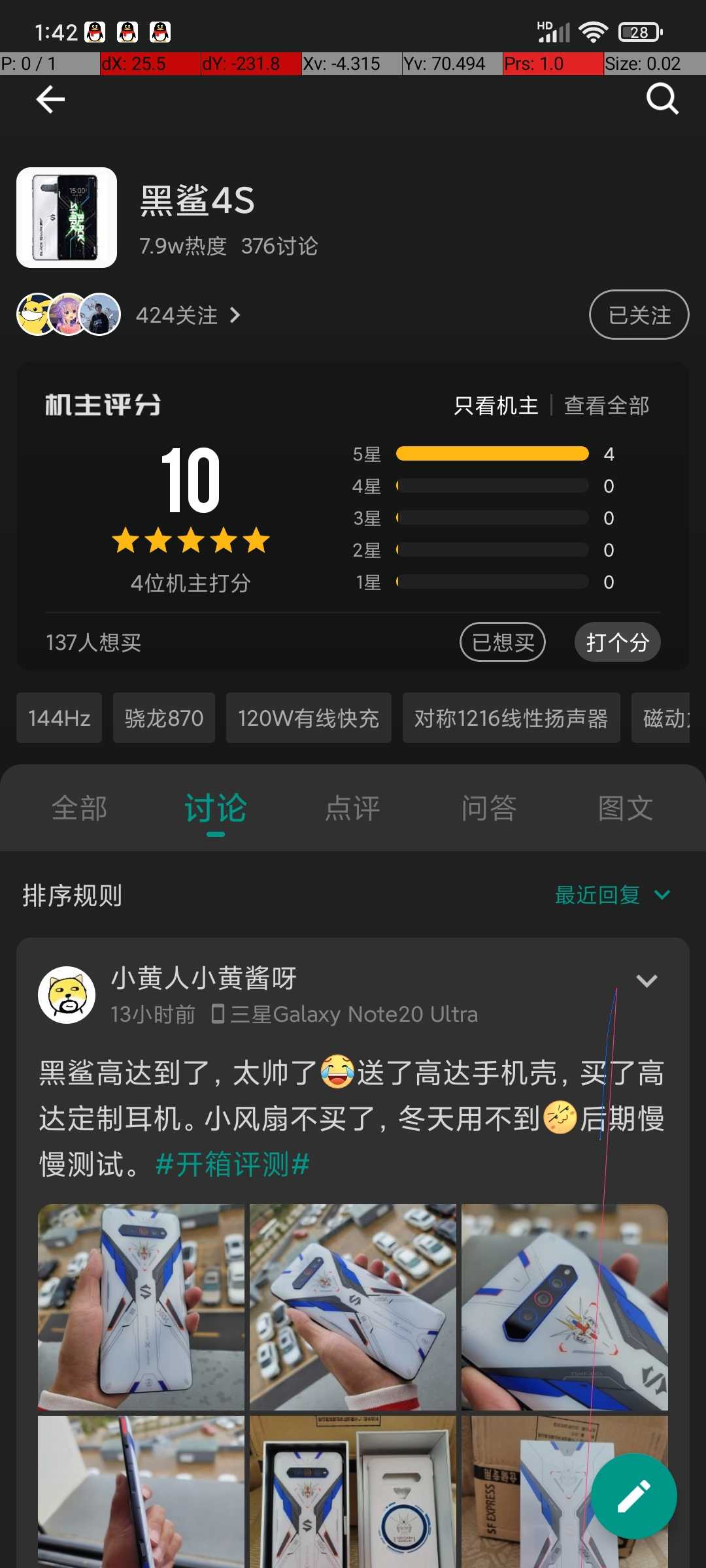706x1568 pixels.
Task: Expand the options chevron on 小黄人小黄酱呀's post
Action: [x=647, y=981]
